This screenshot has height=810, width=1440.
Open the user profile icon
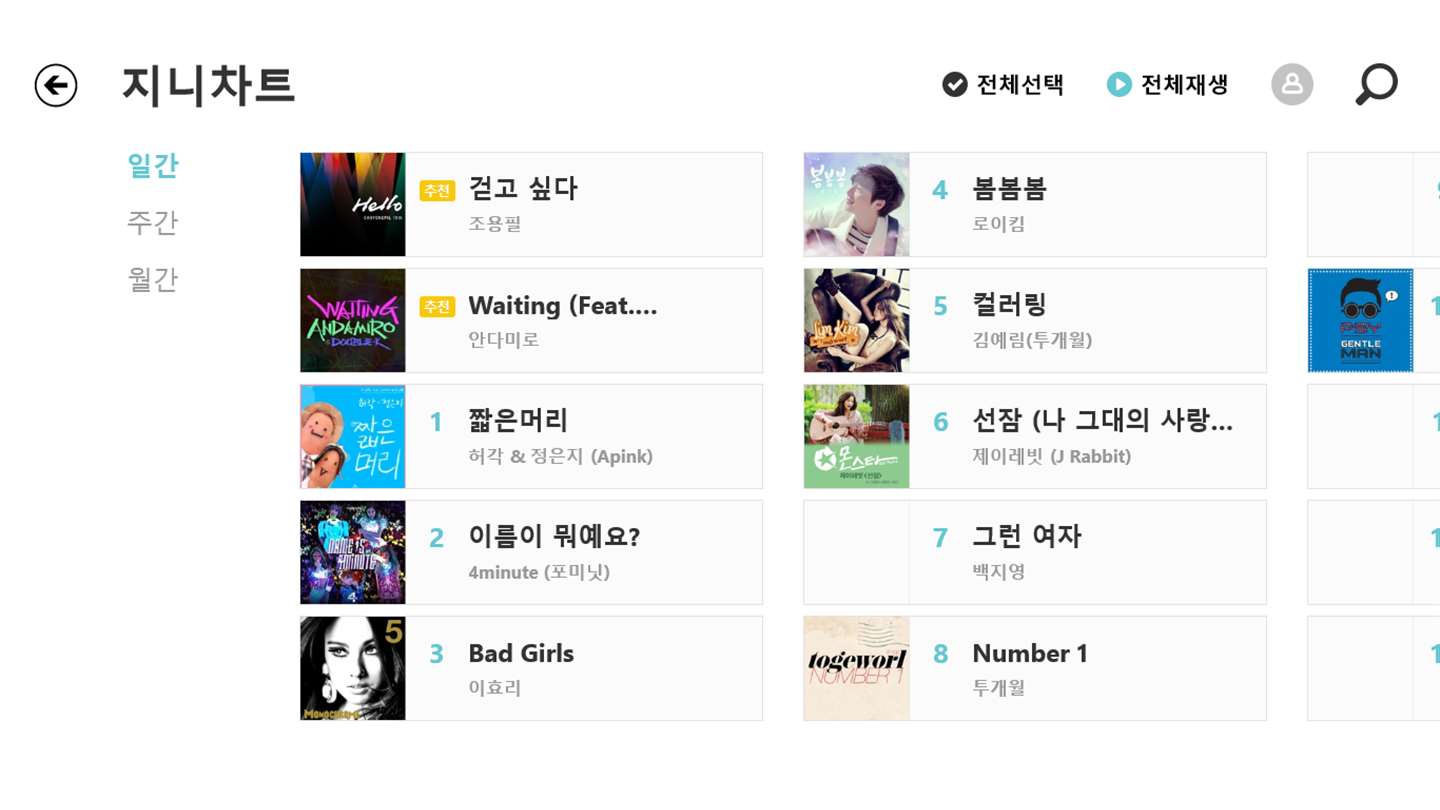click(x=1291, y=85)
